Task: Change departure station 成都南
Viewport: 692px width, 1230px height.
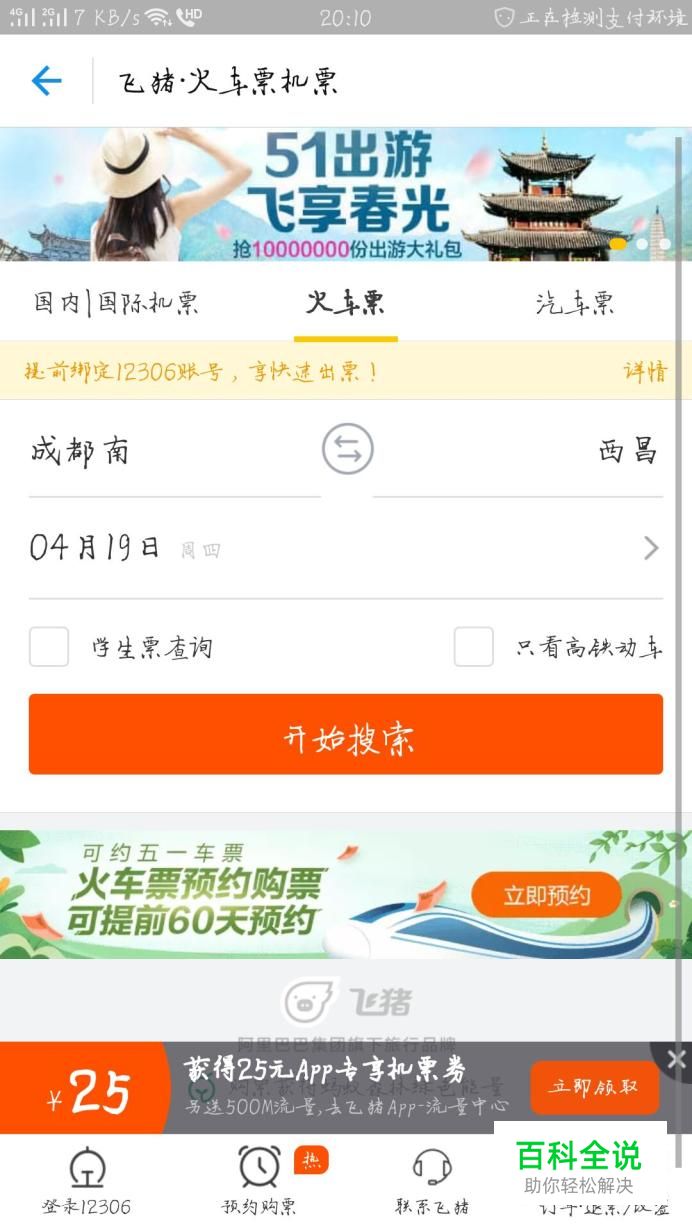Action: 80,452
